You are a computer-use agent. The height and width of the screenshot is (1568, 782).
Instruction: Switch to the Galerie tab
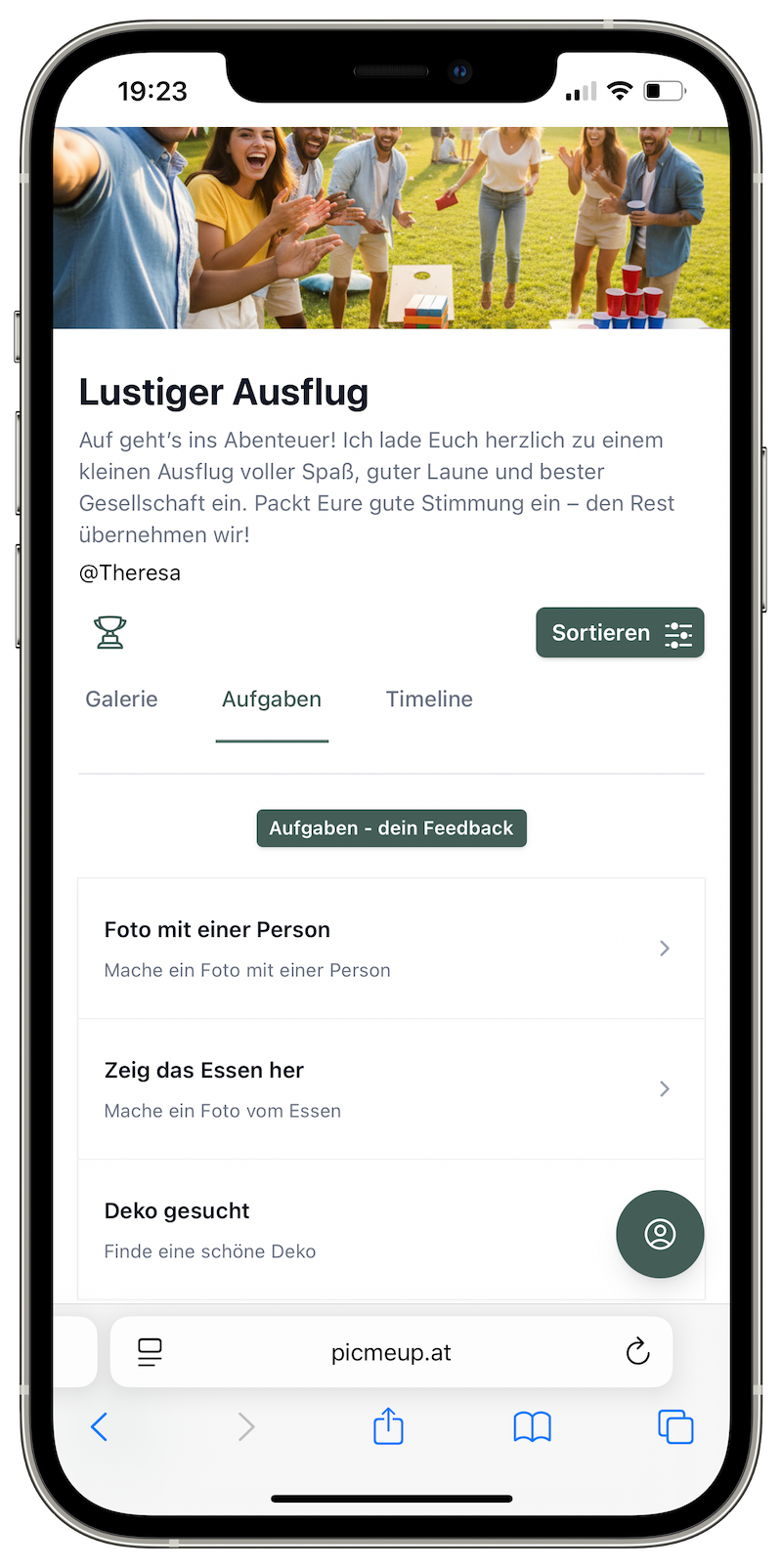tap(121, 699)
